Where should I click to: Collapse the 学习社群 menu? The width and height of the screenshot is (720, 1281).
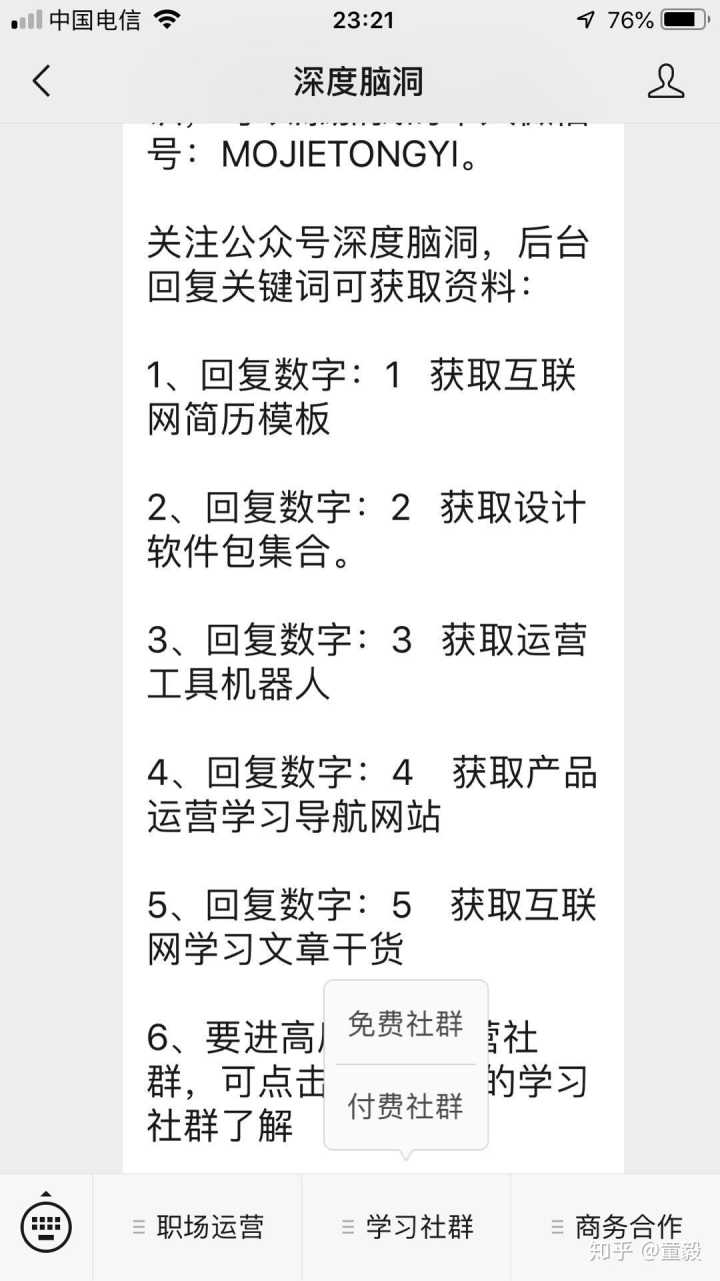407,1227
